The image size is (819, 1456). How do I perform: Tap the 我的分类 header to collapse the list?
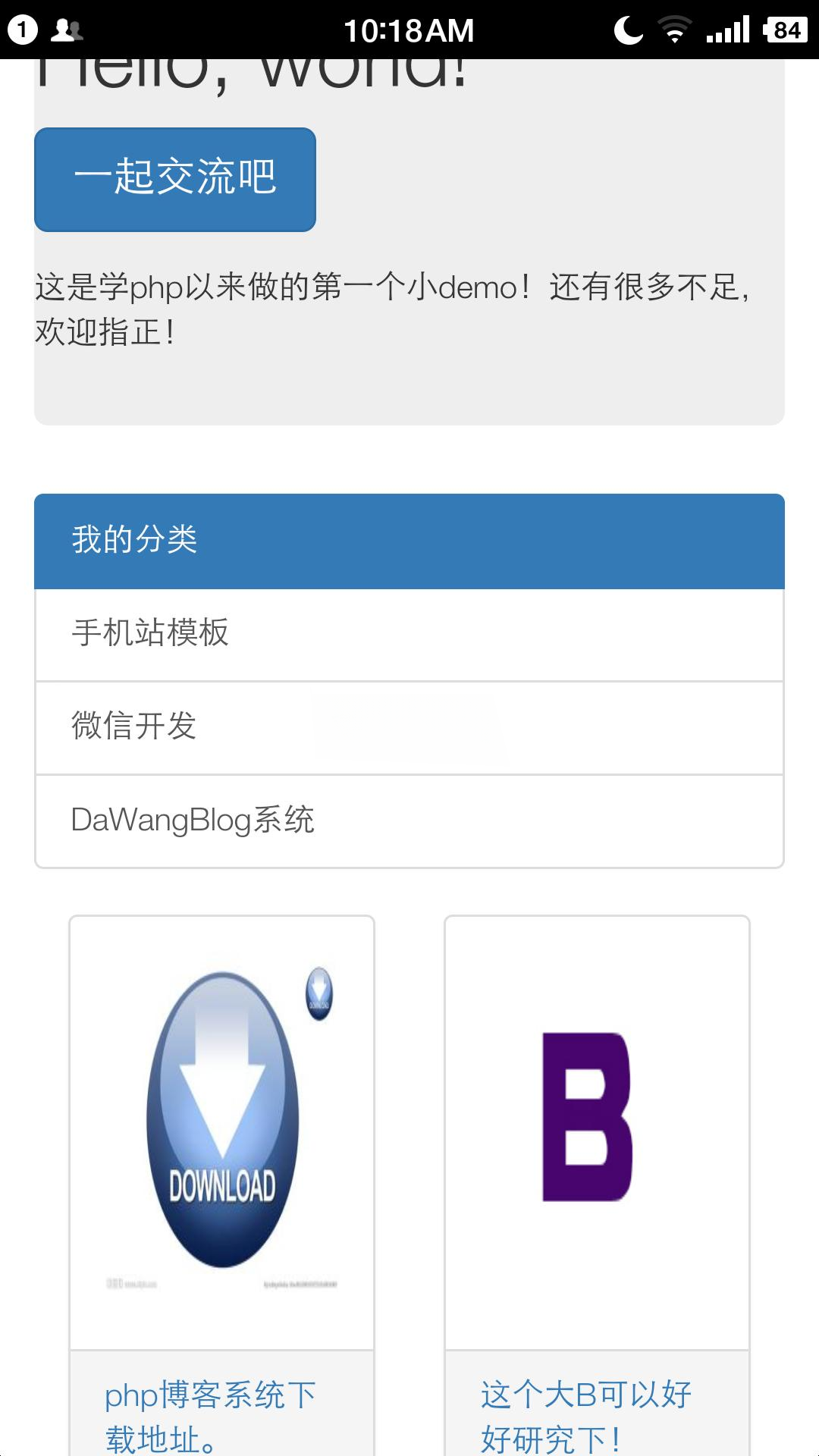409,539
